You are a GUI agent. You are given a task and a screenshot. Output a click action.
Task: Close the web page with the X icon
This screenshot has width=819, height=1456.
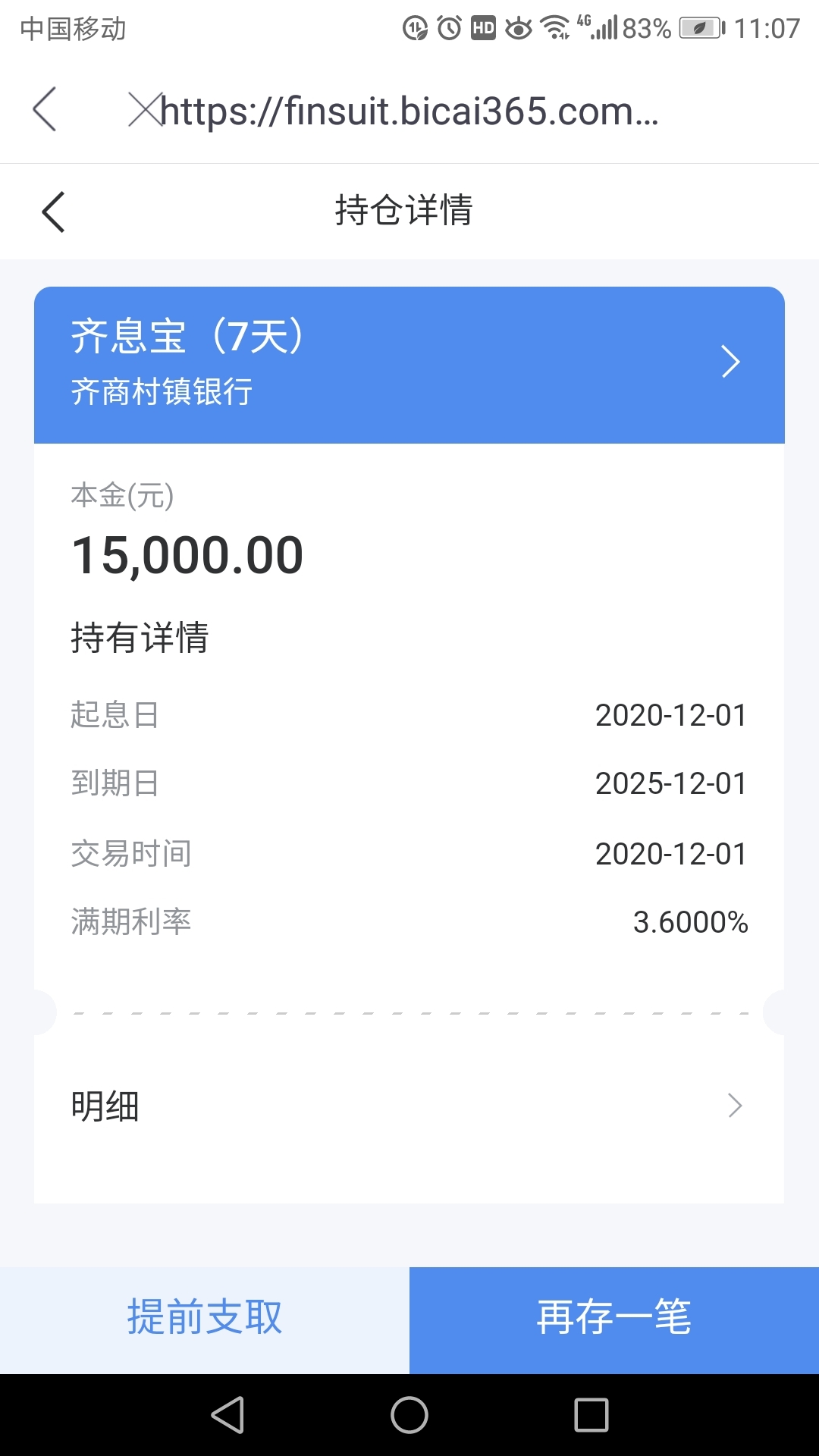(x=145, y=109)
